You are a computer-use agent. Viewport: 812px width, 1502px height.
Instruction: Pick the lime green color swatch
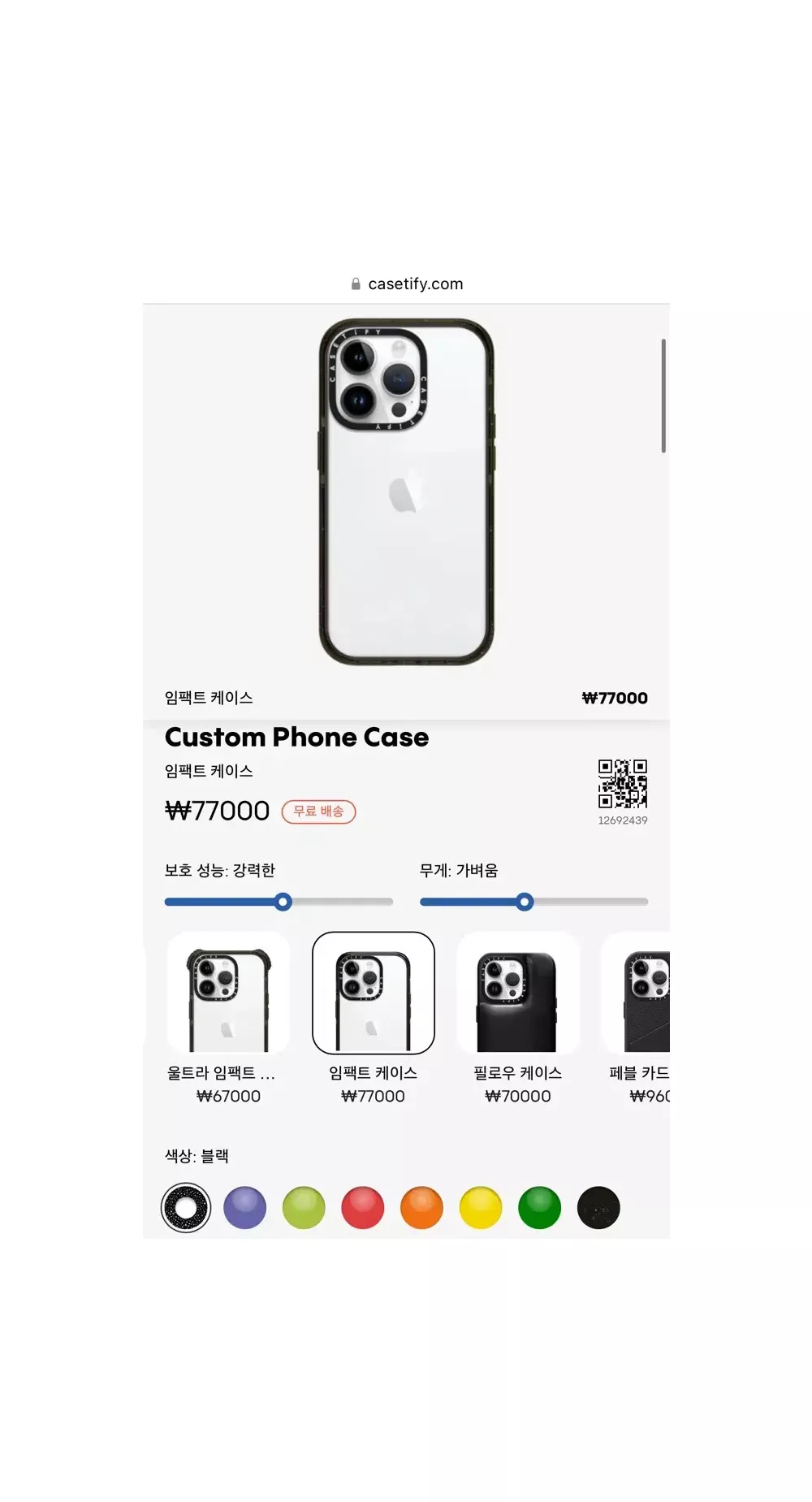click(x=304, y=1208)
